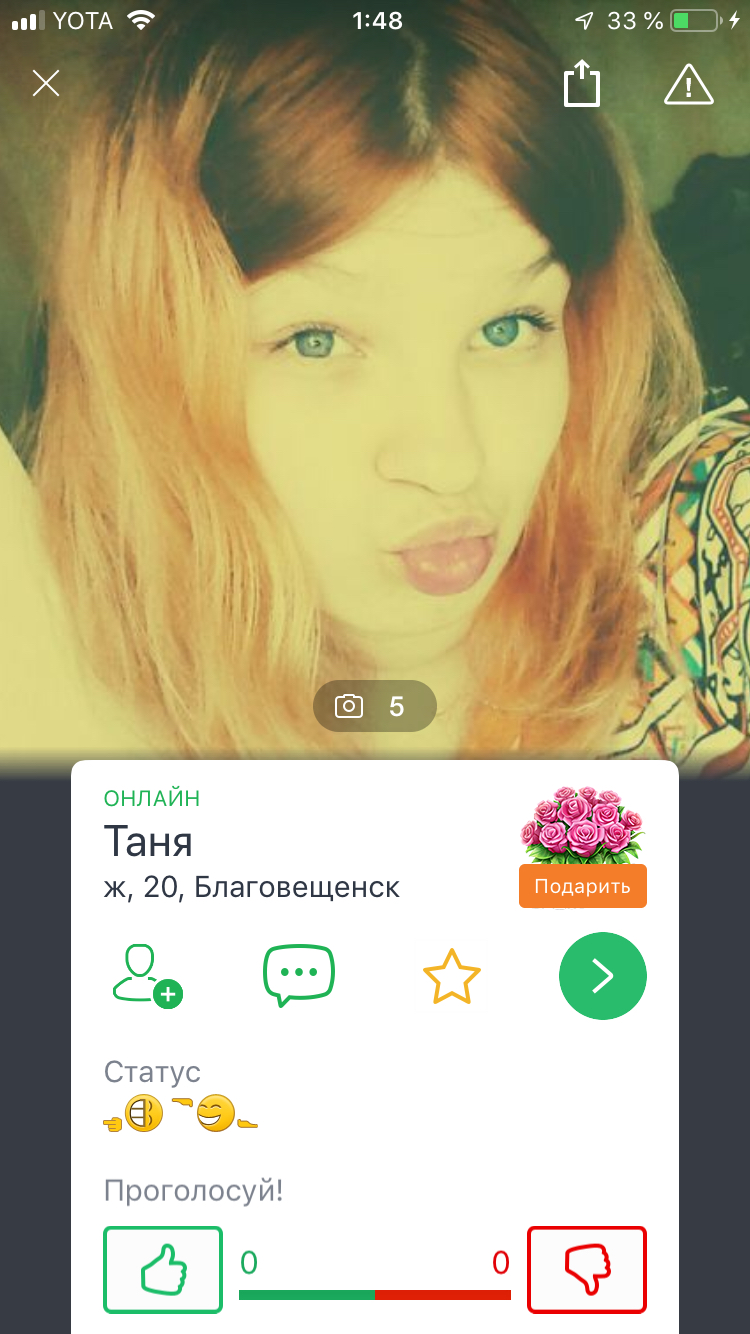Add profile to favorites star

(452, 977)
